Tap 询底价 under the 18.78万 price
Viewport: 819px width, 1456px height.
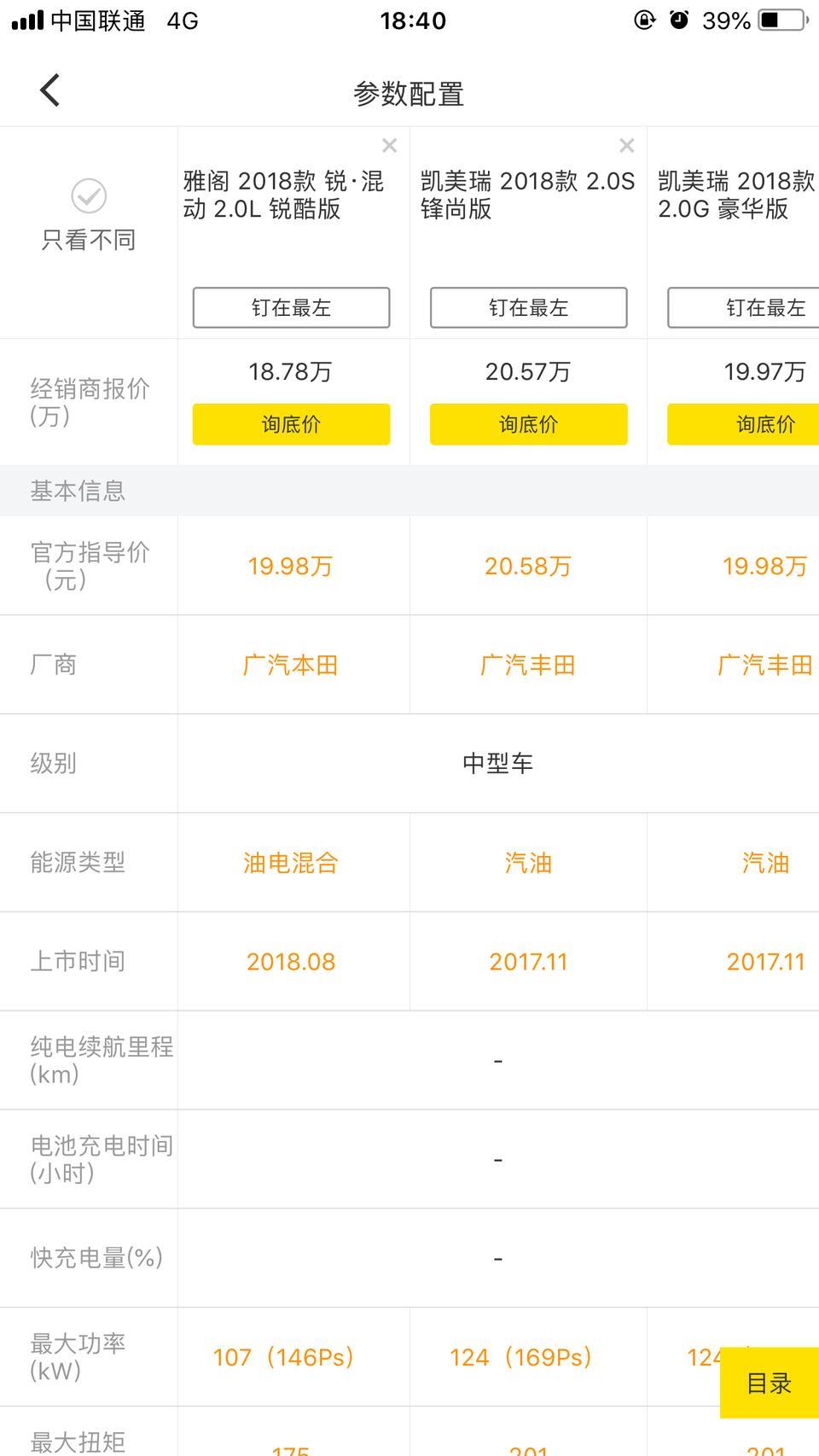coord(291,424)
